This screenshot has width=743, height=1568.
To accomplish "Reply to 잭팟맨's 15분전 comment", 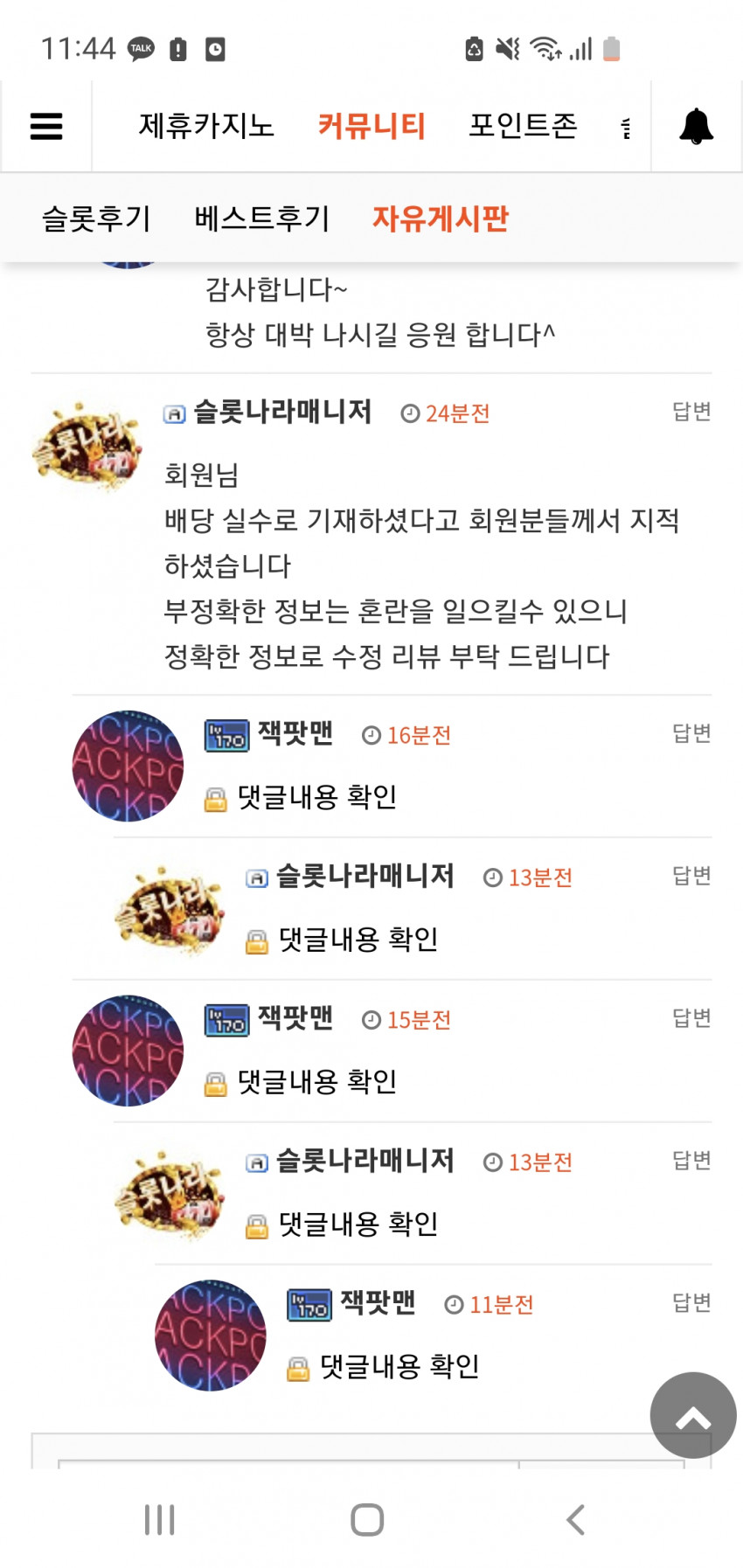I will tap(691, 1017).
